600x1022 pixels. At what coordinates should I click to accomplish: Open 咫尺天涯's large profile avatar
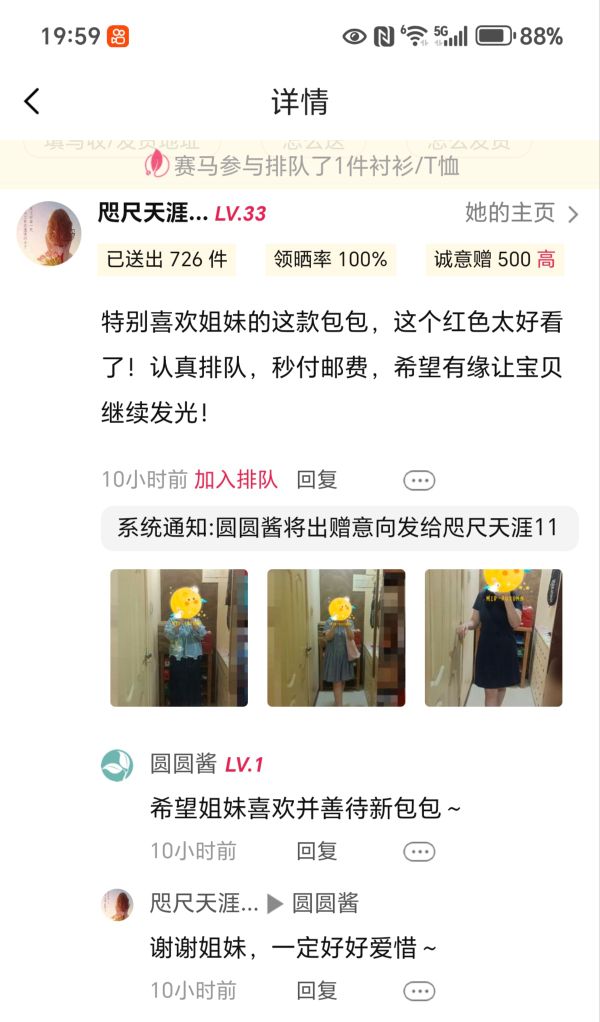point(49,233)
